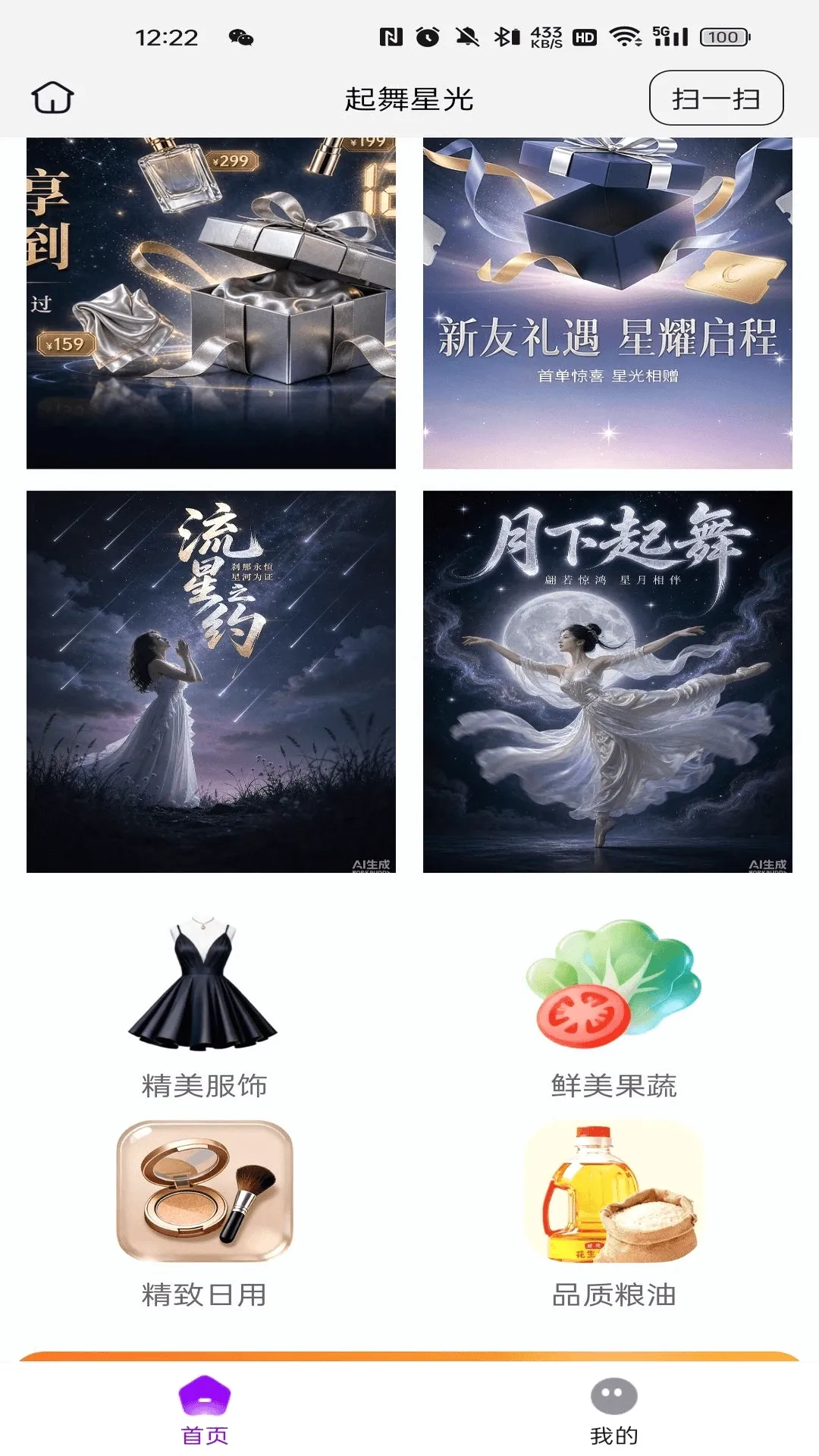Open the silver gift box promotion banner

[211, 303]
